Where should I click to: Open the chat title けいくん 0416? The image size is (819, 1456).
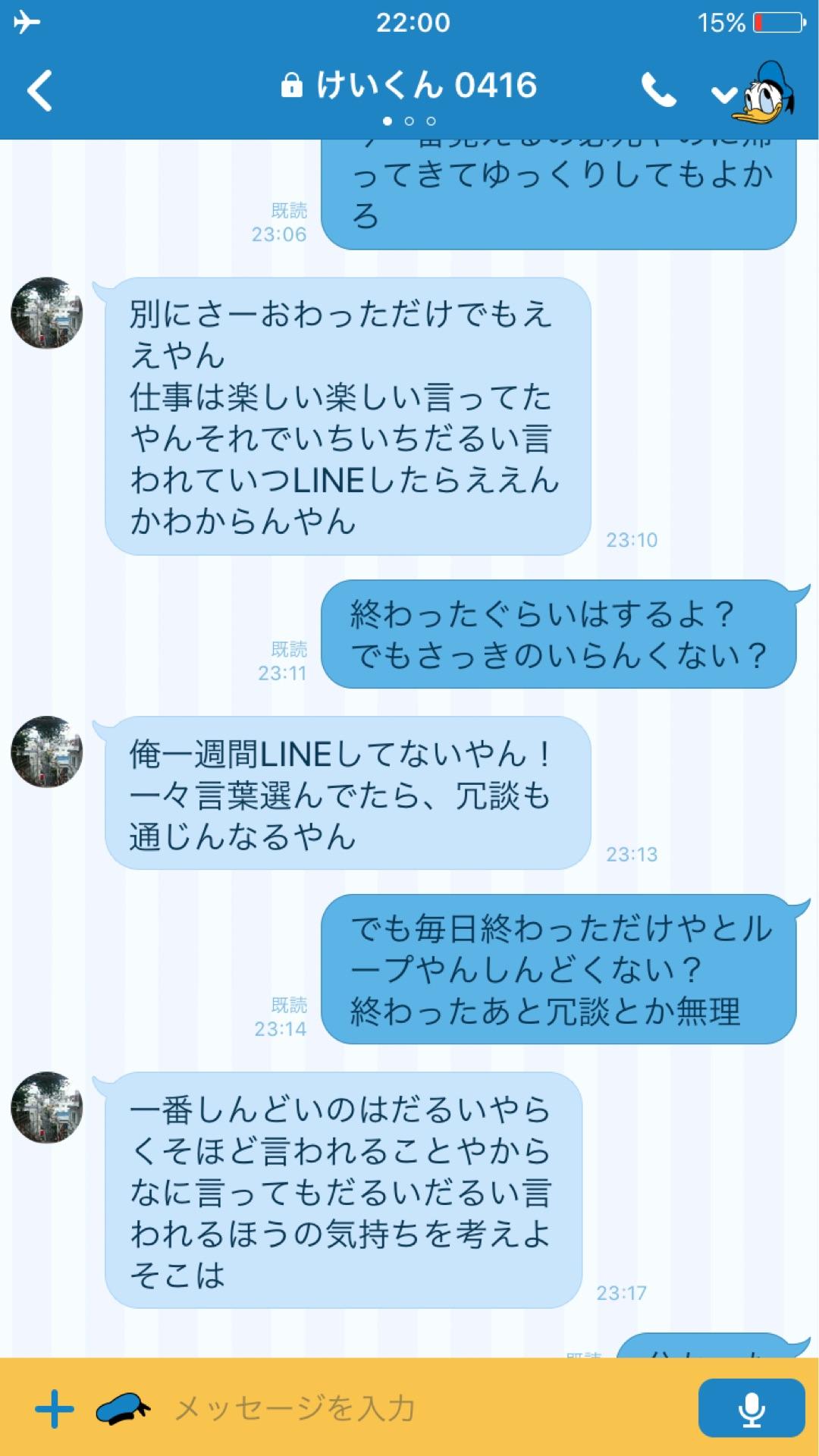coord(425,86)
